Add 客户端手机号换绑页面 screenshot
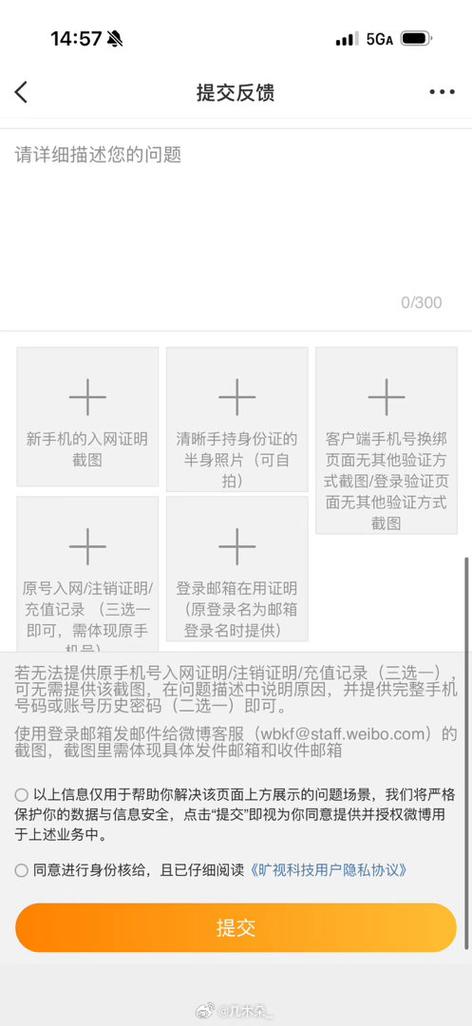This screenshot has height=1026, width=472. coord(386,440)
